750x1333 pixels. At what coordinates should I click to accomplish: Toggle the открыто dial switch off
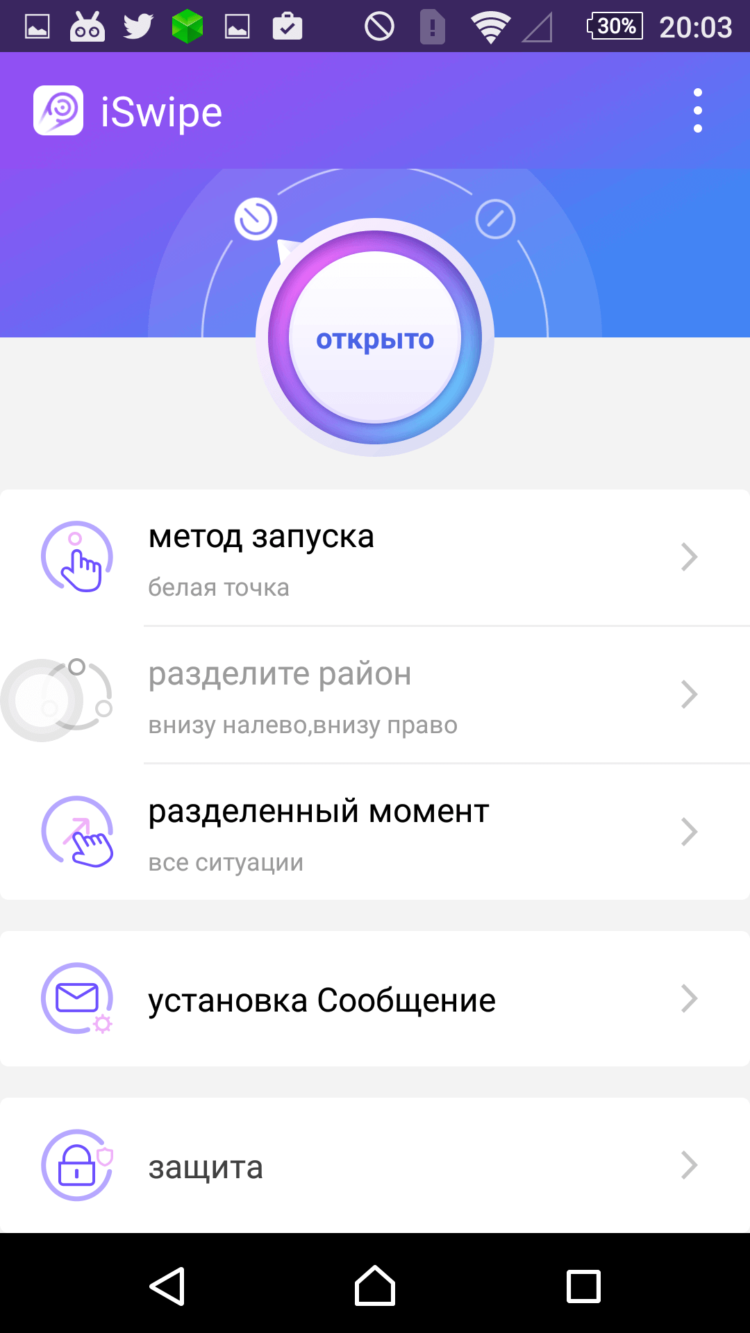click(375, 338)
